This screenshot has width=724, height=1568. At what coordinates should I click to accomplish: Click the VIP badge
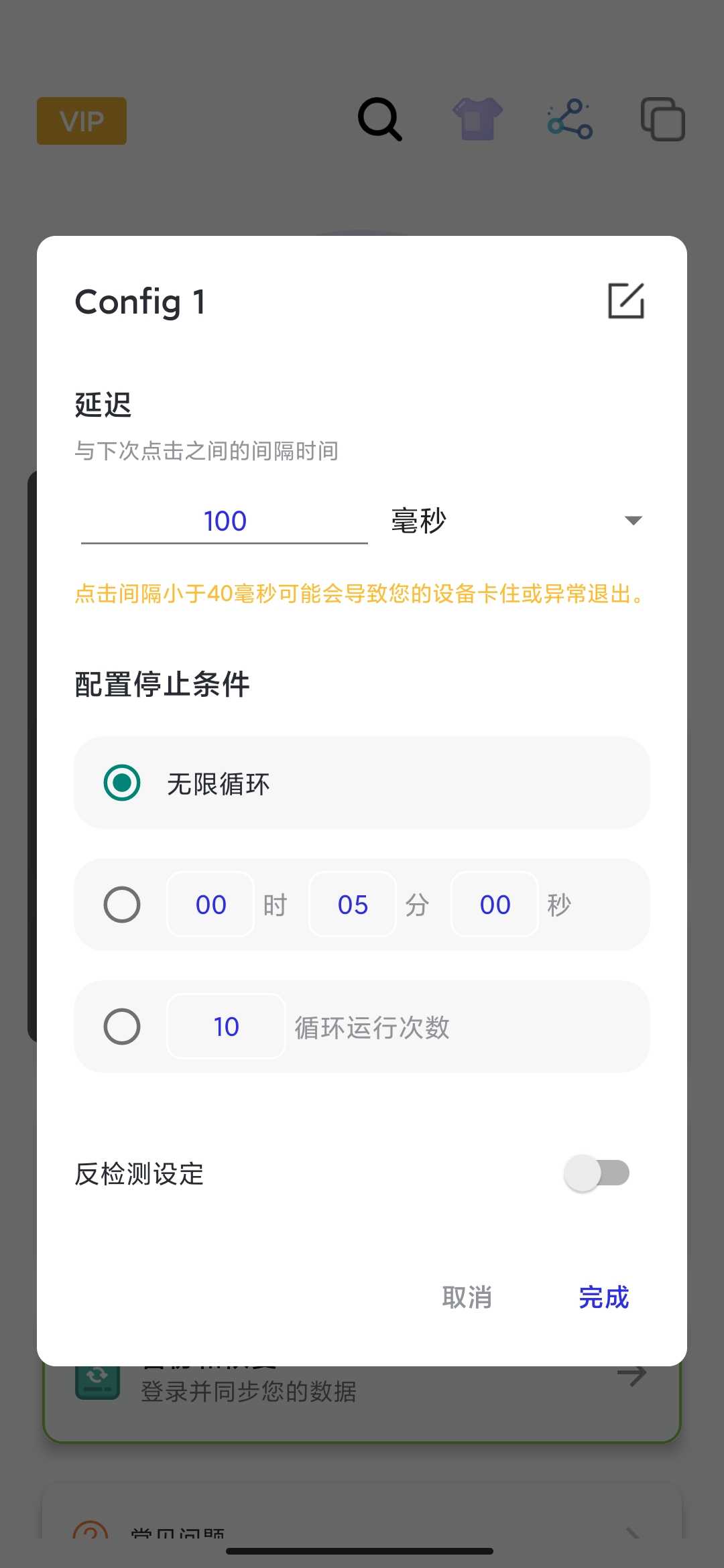pos(81,121)
